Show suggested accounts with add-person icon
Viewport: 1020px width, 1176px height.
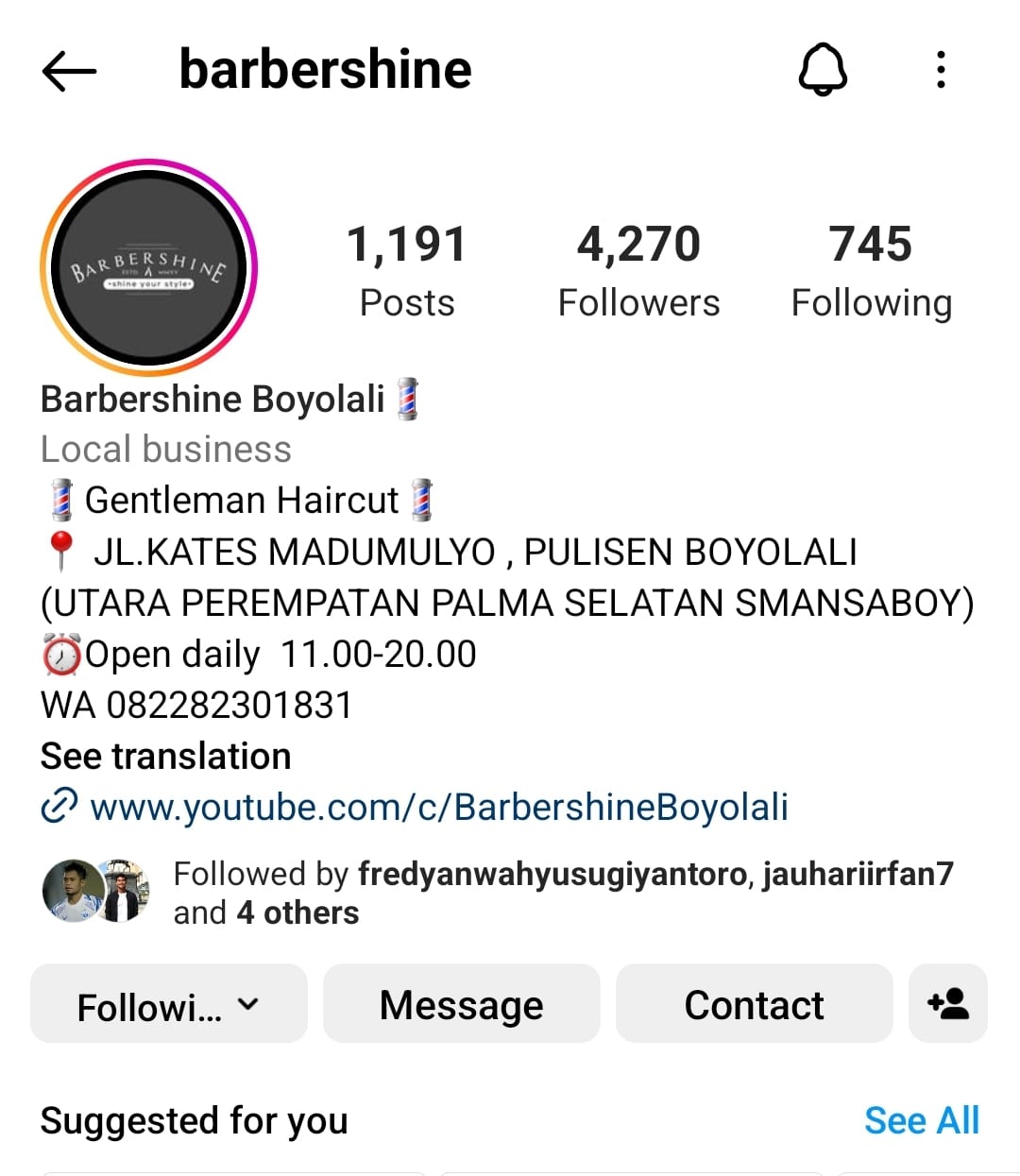[x=947, y=1004]
